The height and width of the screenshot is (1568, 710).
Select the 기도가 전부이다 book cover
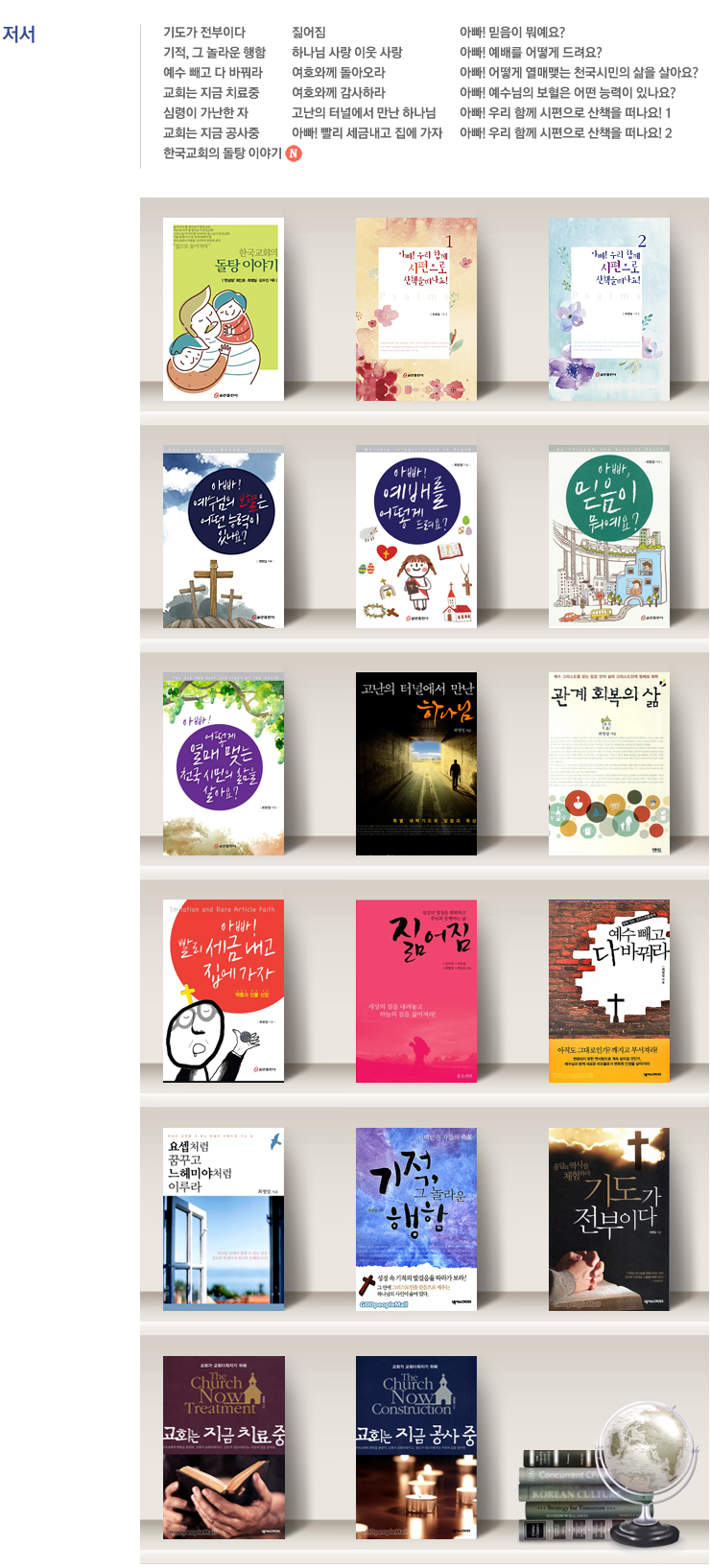tap(609, 1219)
